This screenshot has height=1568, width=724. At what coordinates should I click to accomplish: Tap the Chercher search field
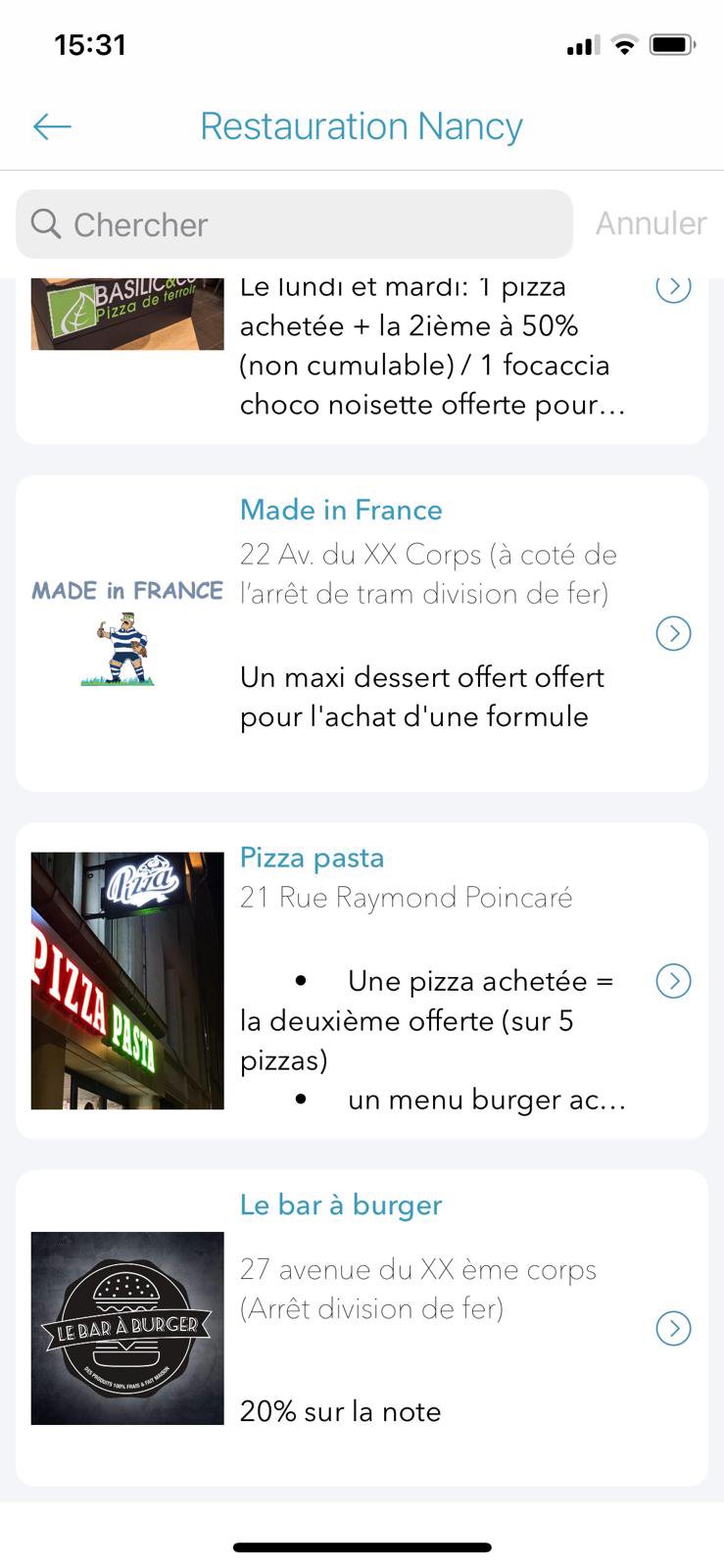(293, 223)
